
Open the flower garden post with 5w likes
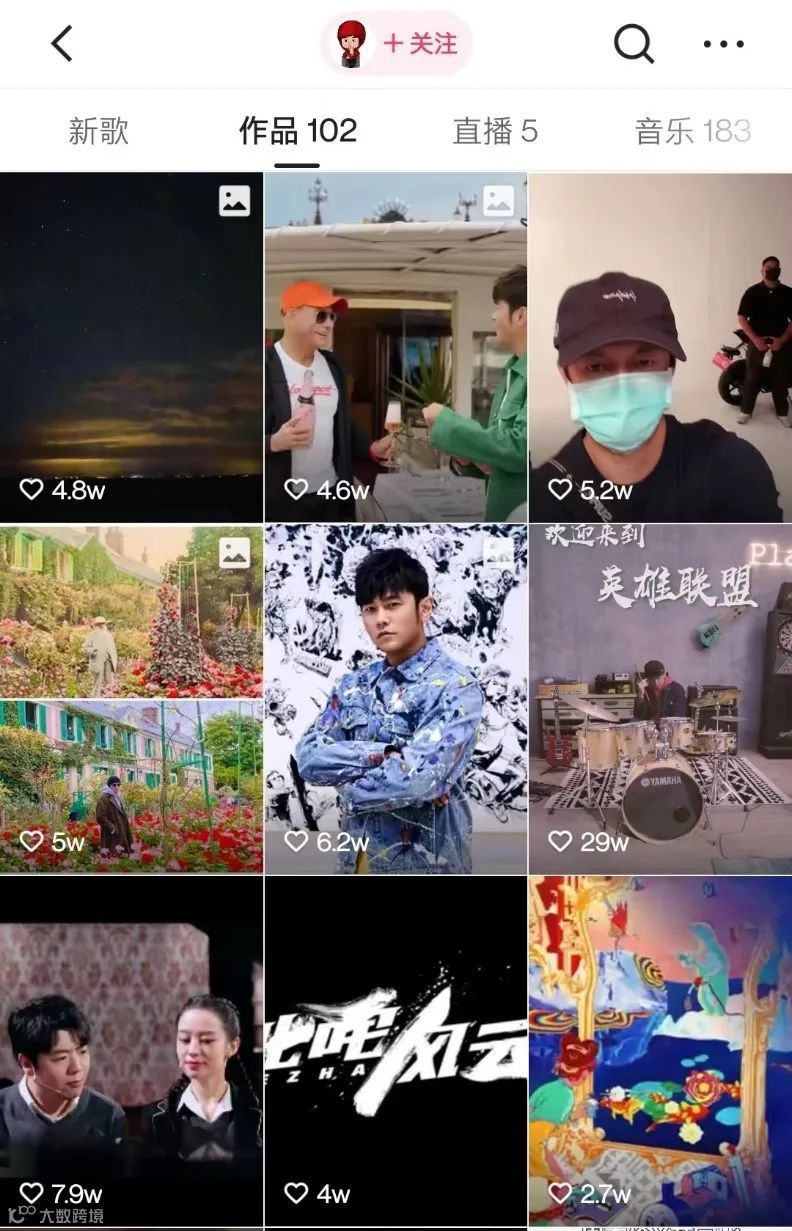(131, 699)
